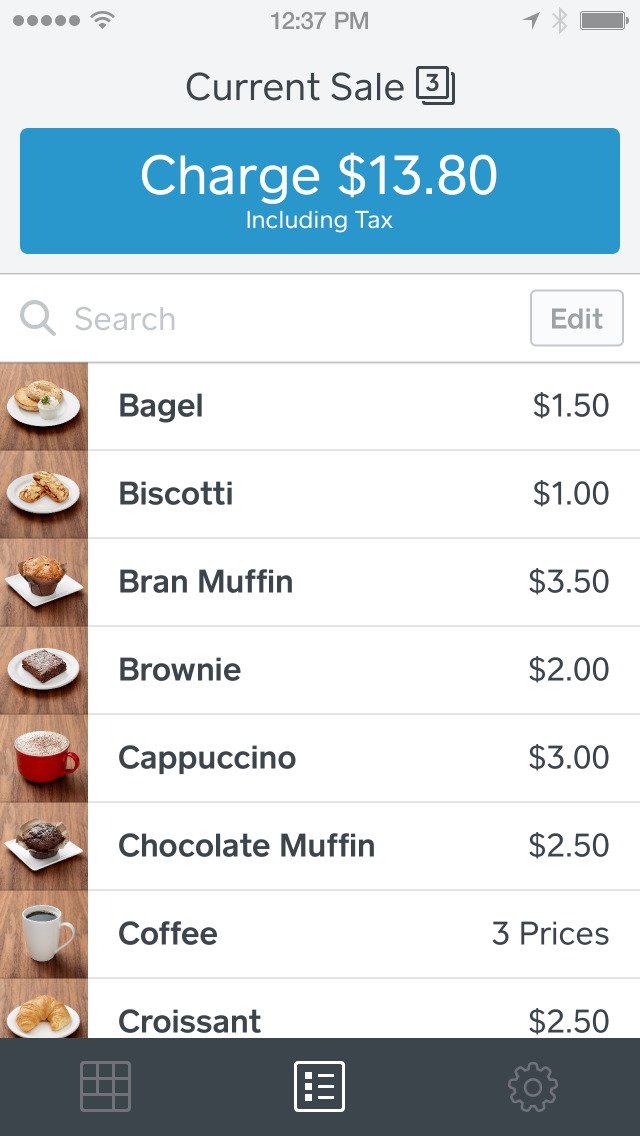
Task: Open the settings gear tab
Action: pyautogui.click(x=533, y=1086)
